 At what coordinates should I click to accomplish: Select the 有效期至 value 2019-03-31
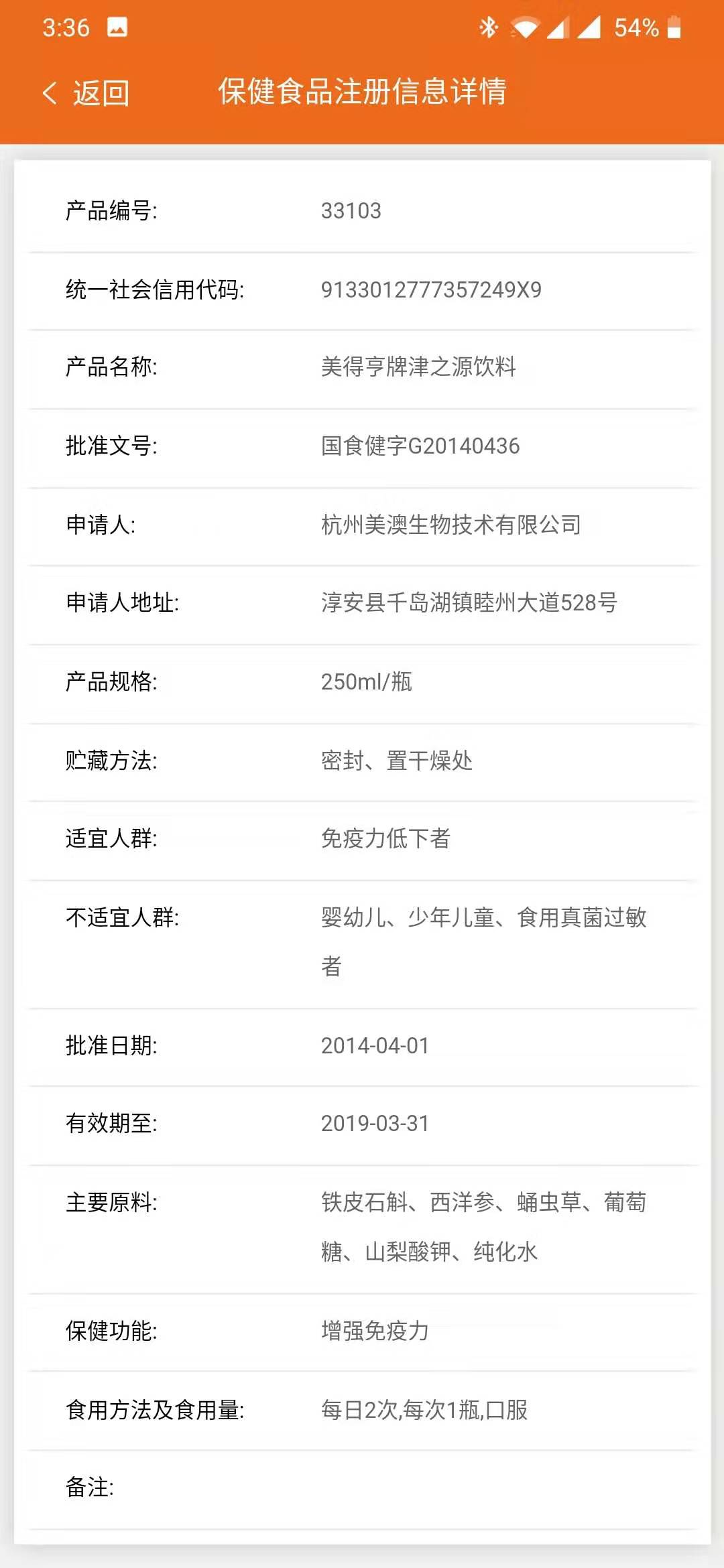tap(375, 1122)
